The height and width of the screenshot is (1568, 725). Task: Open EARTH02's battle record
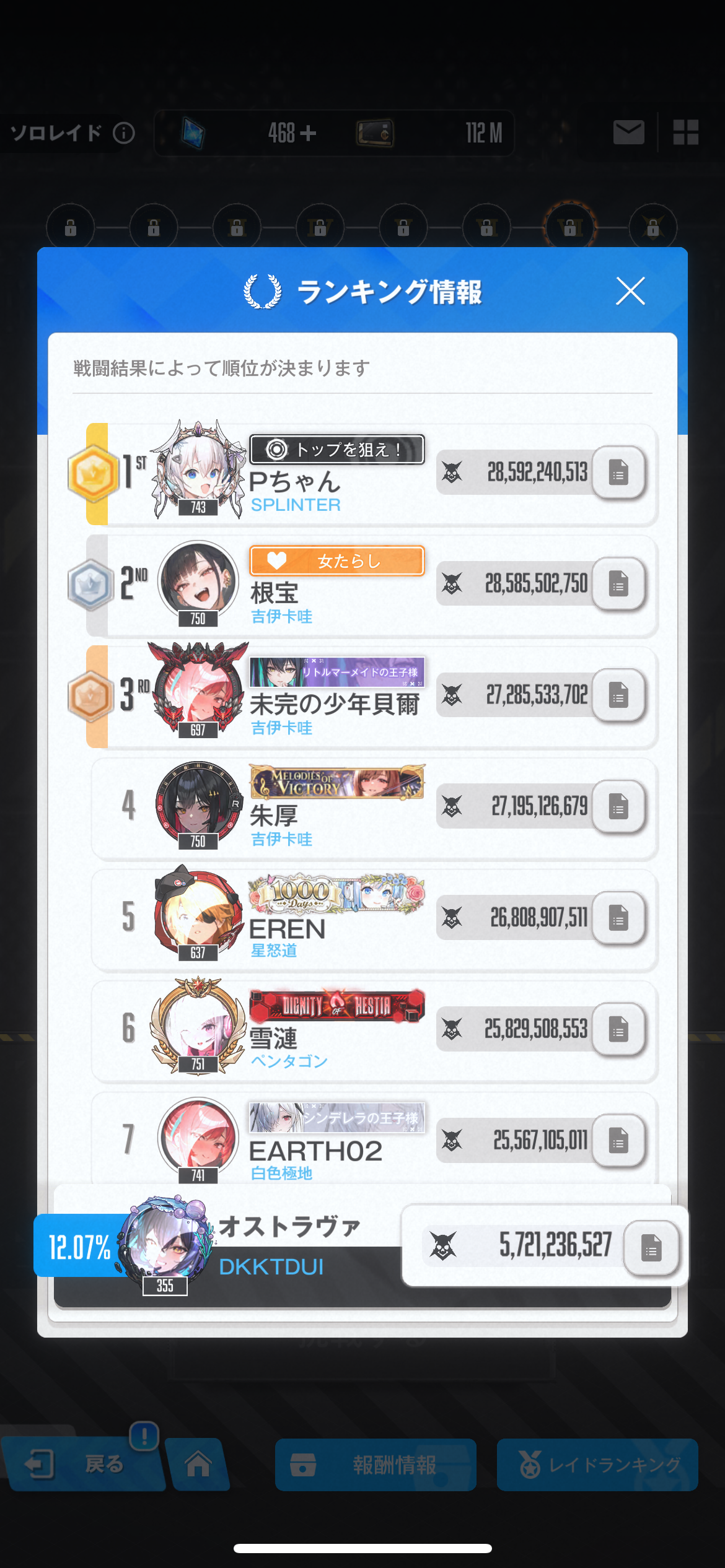(618, 1140)
